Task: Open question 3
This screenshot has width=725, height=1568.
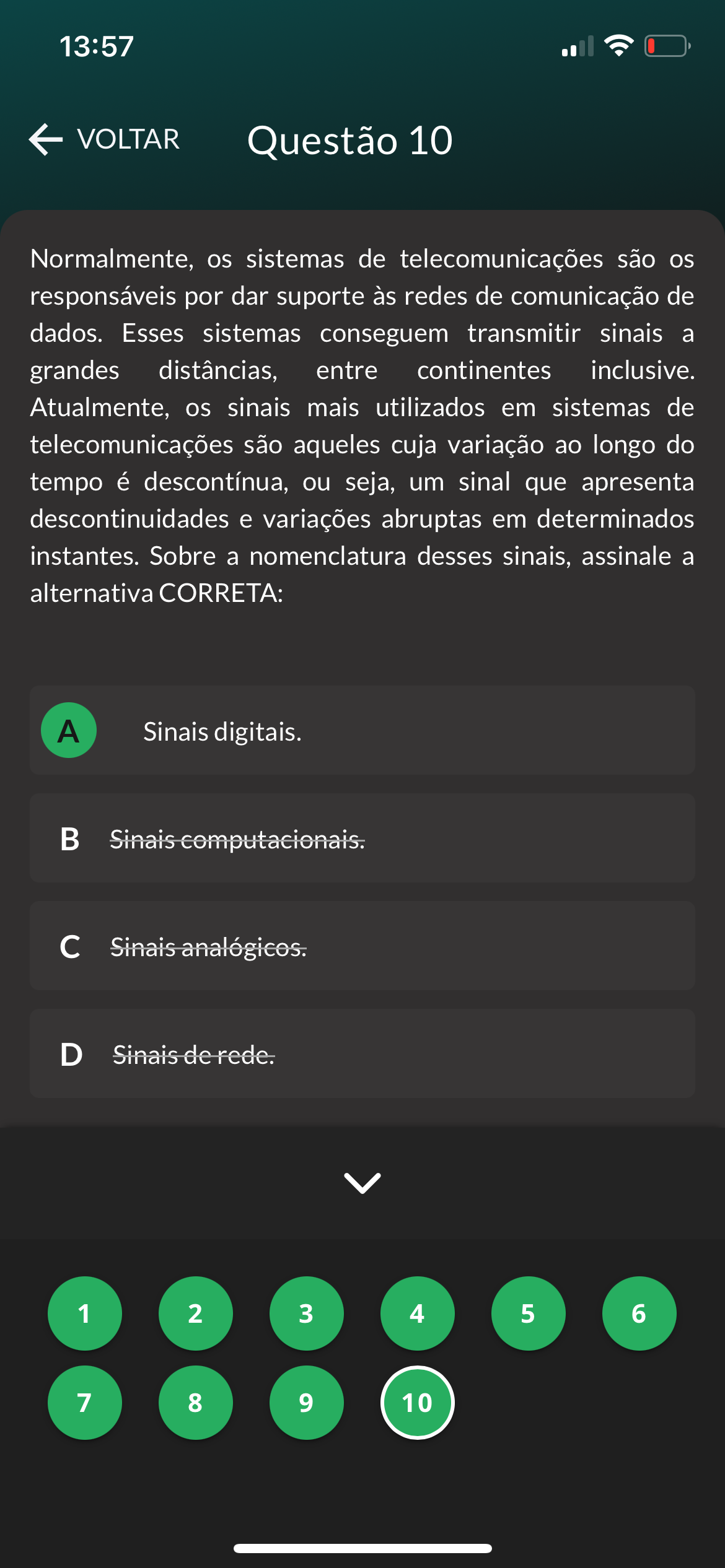Action: (307, 1313)
